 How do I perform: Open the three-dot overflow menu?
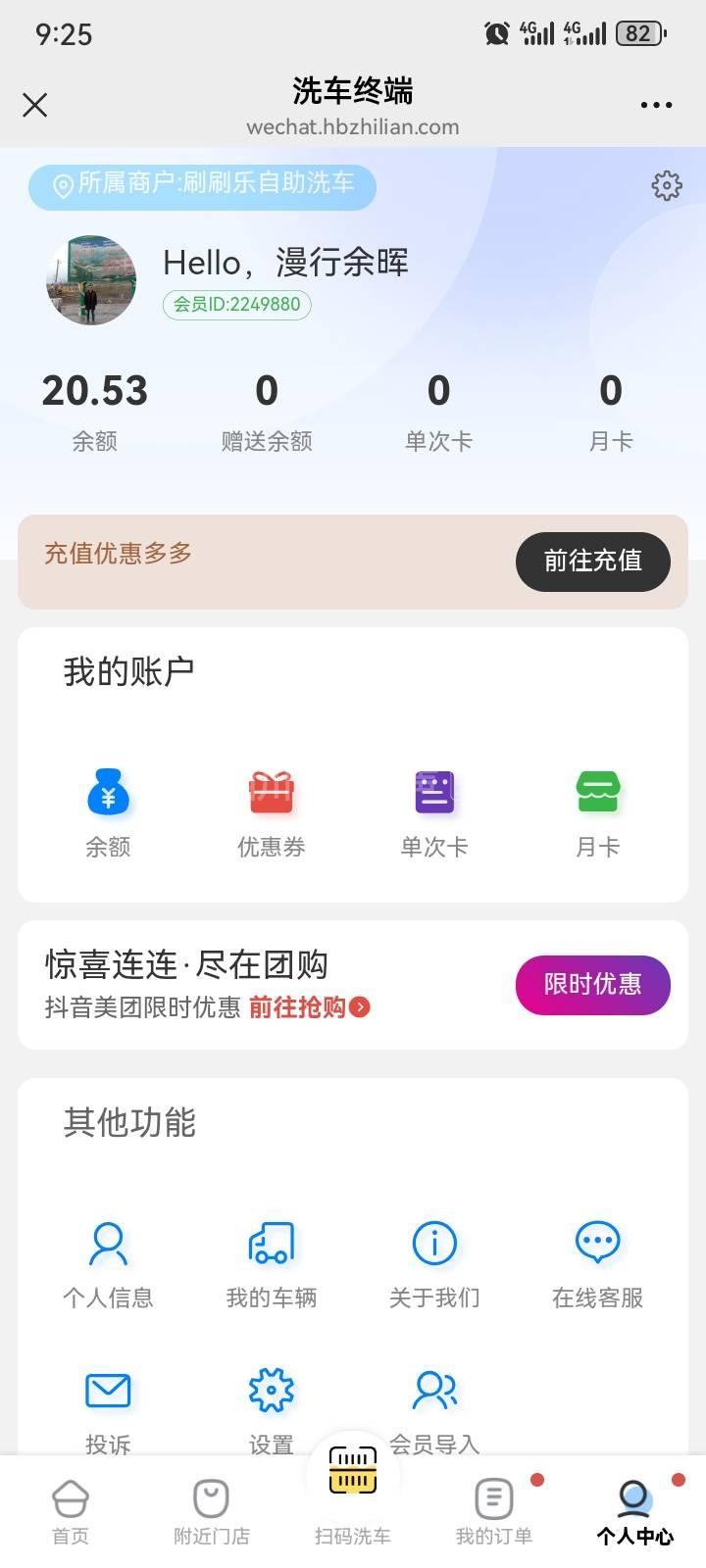(656, 105)
